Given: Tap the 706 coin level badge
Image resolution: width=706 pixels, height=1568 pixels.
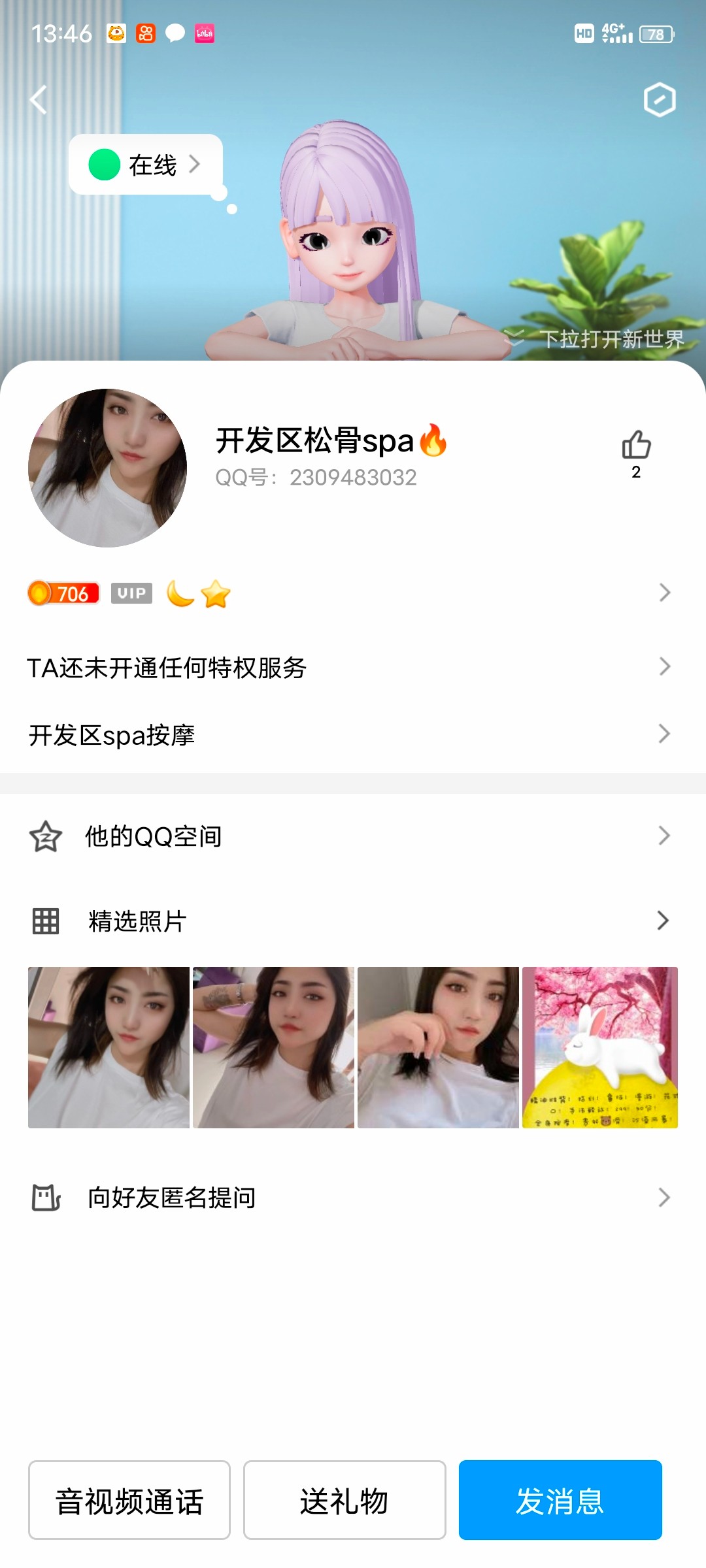Looking at the screenshot, I should 62,593.
